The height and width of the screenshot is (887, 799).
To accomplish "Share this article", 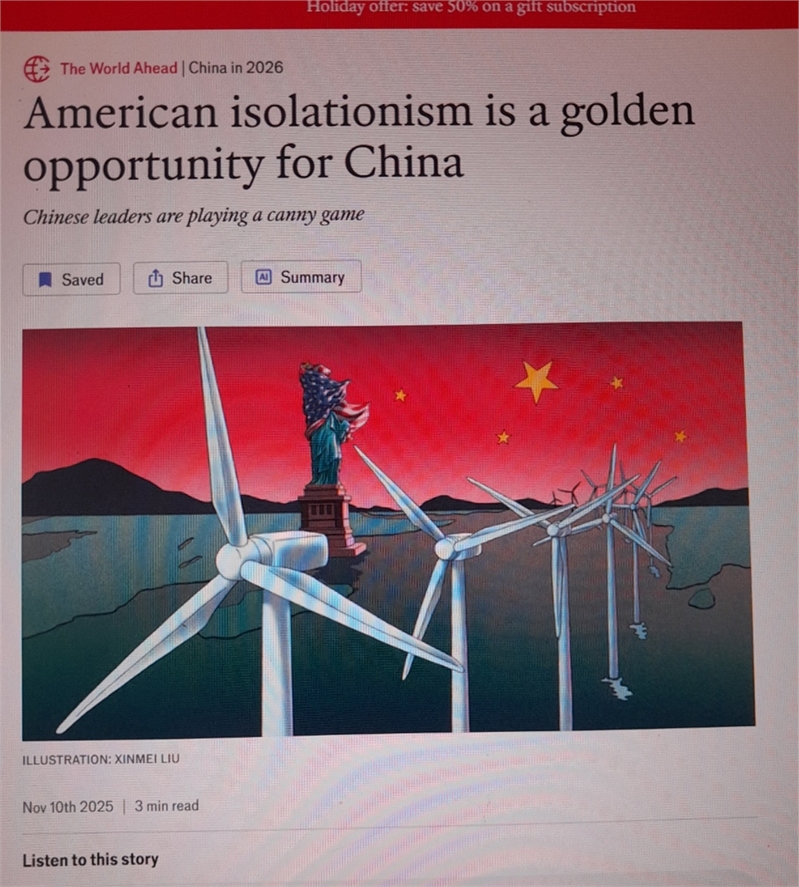I will coord(180,278).
